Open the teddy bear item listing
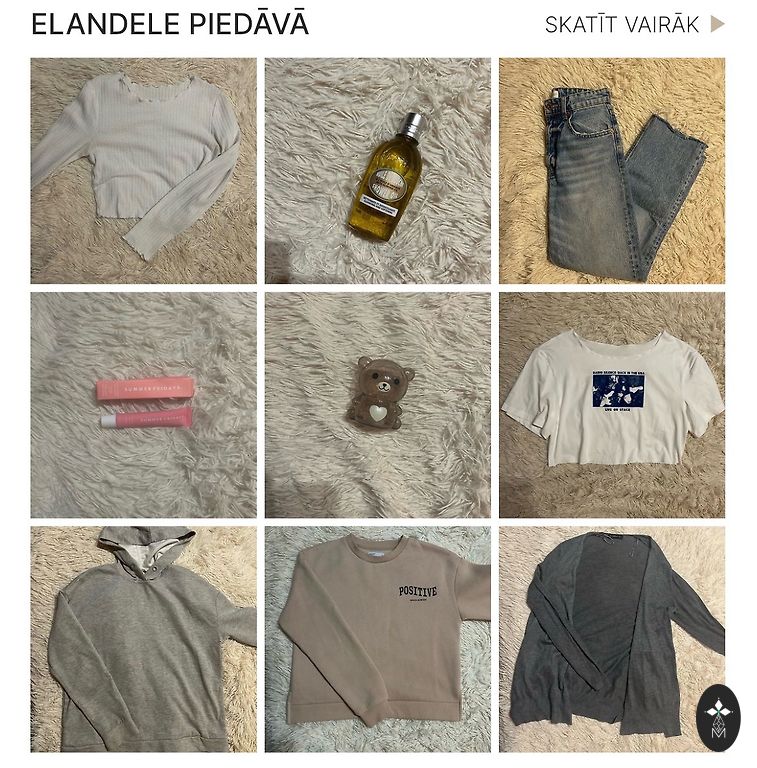 (377, 404)
